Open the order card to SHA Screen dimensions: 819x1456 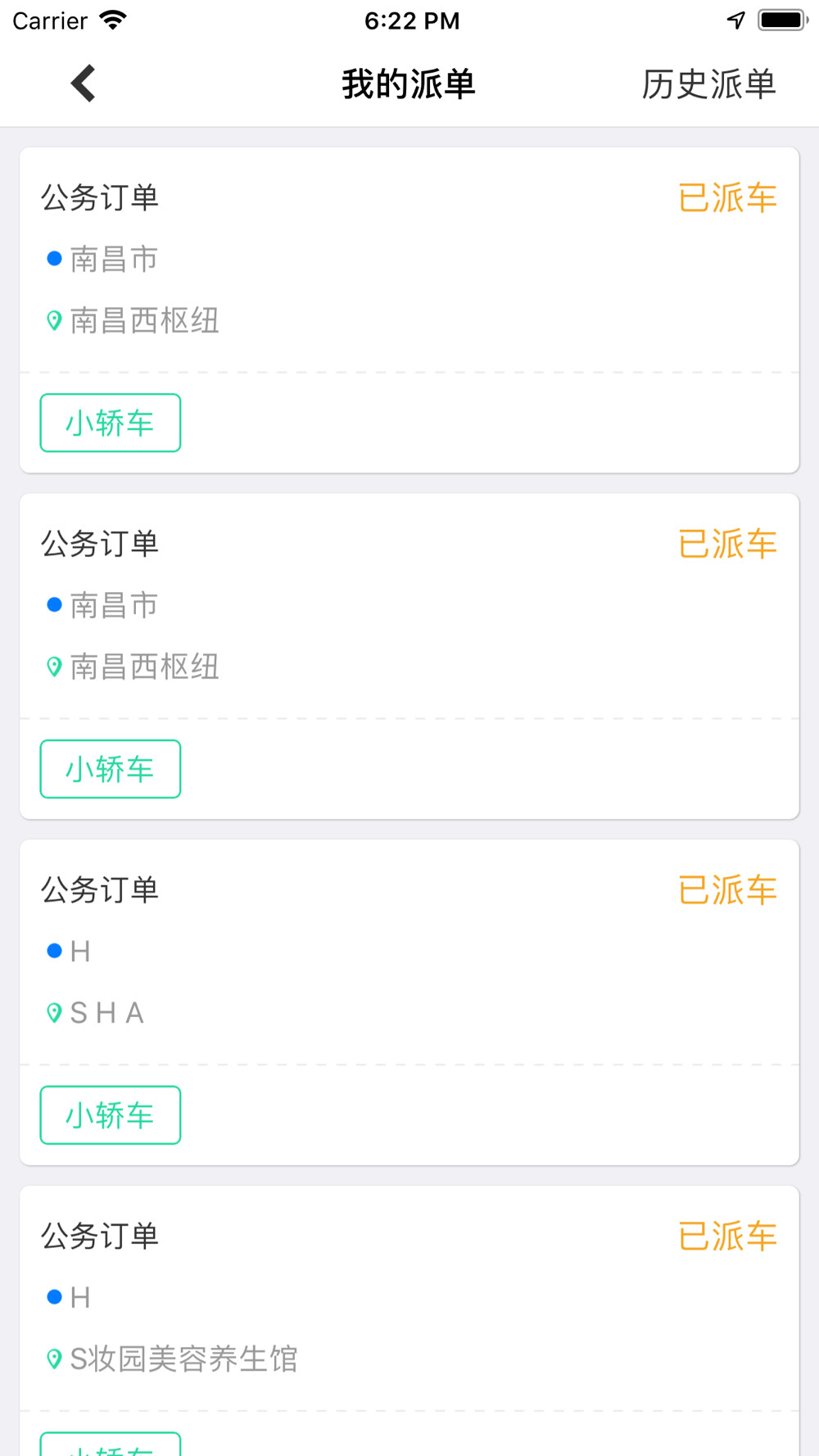(x=409, y=1002)
